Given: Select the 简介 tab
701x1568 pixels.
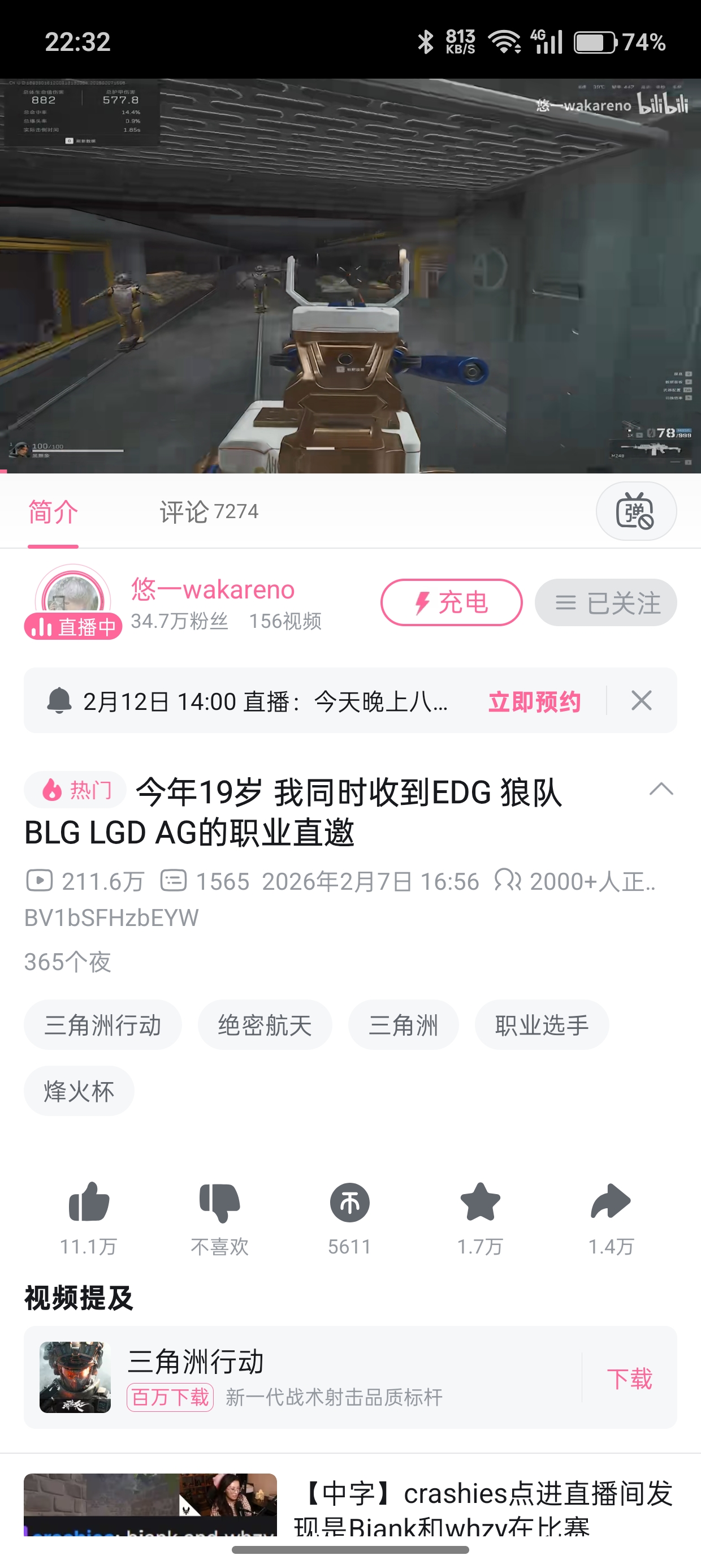Looking at the screenshot, I should (x=53, y=512).
